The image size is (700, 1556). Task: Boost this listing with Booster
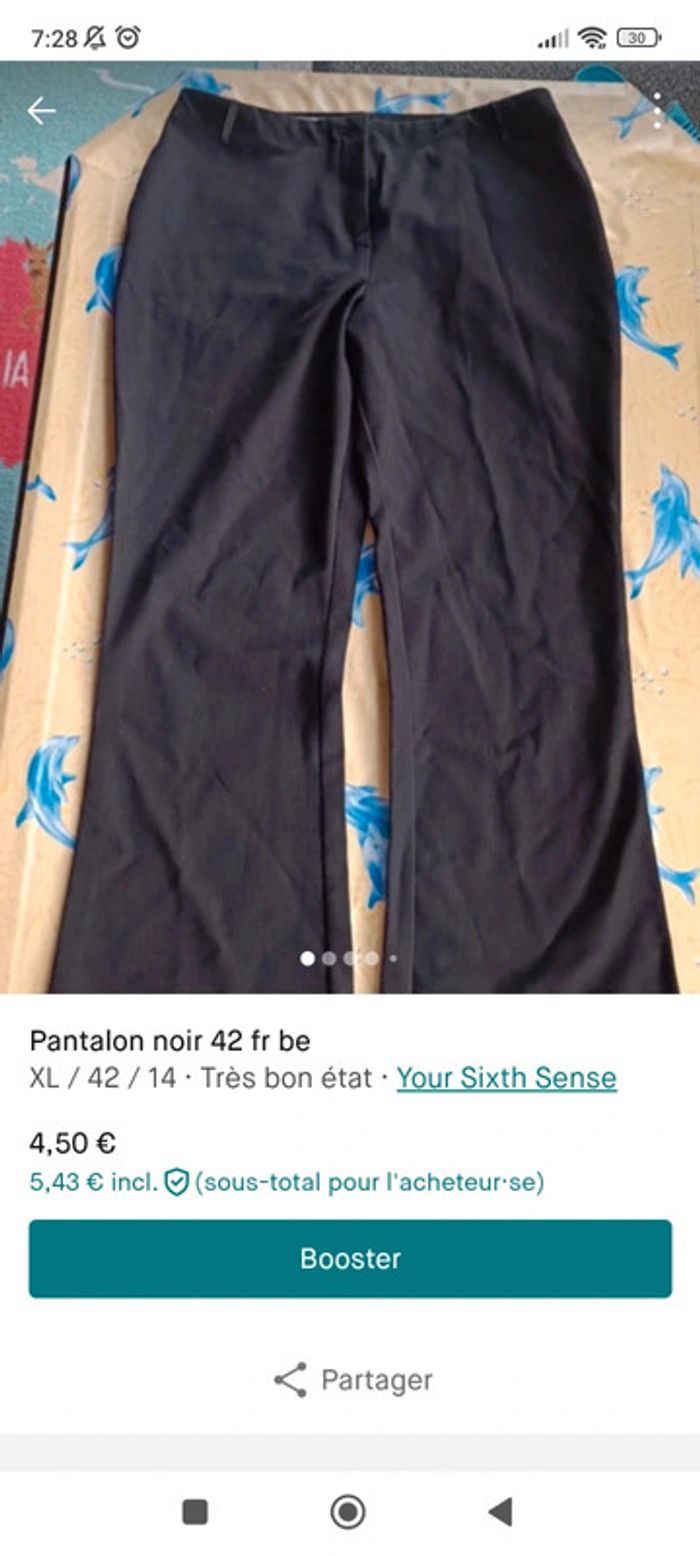click(x=350, y=1258)
